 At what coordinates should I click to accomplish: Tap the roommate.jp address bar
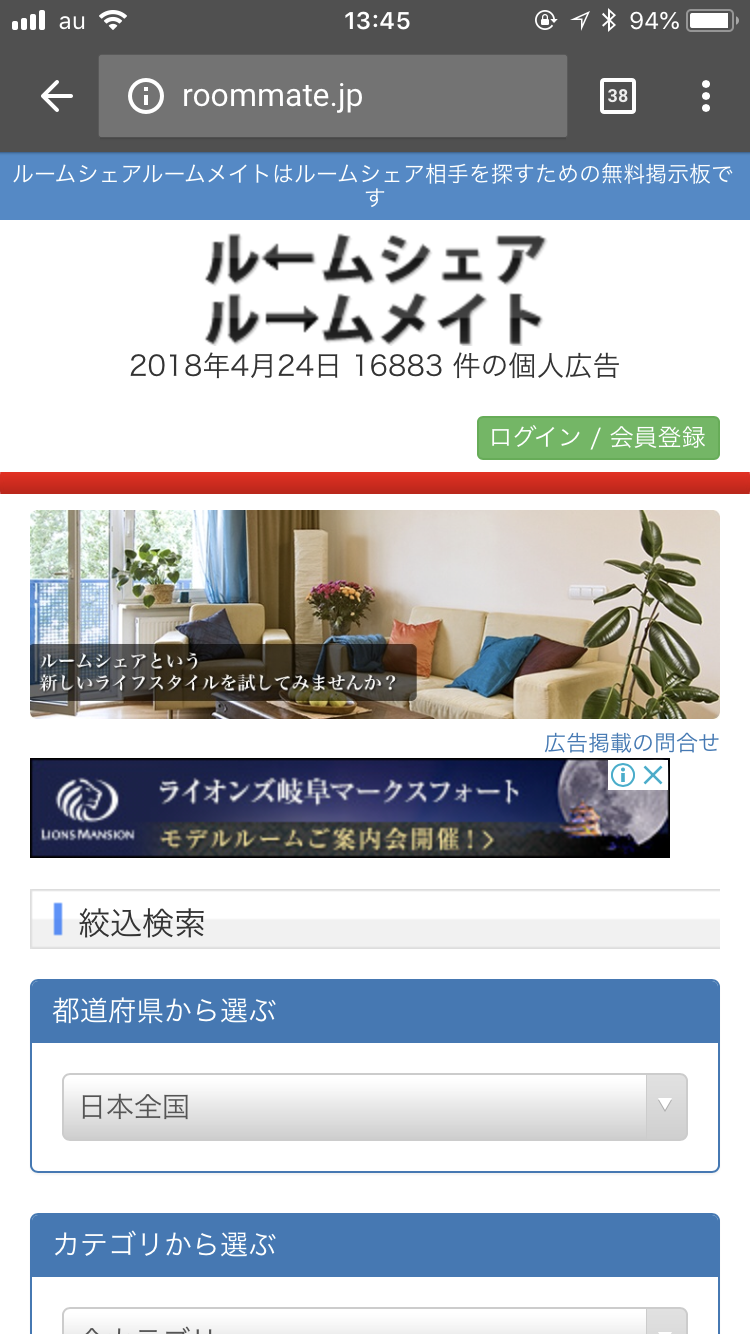(332, 96)
